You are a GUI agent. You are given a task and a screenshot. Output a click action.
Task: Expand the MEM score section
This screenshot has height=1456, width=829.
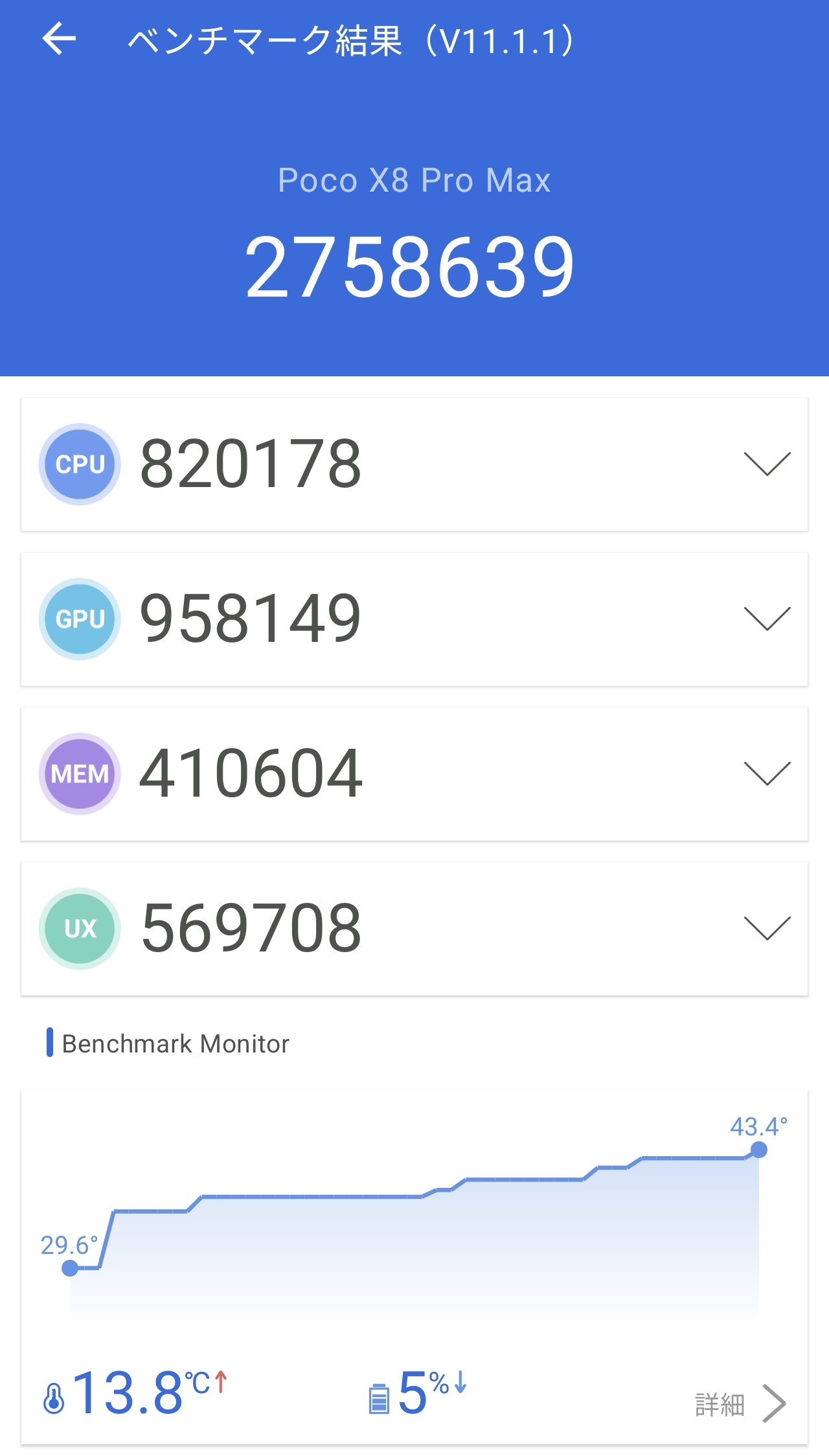767,773
